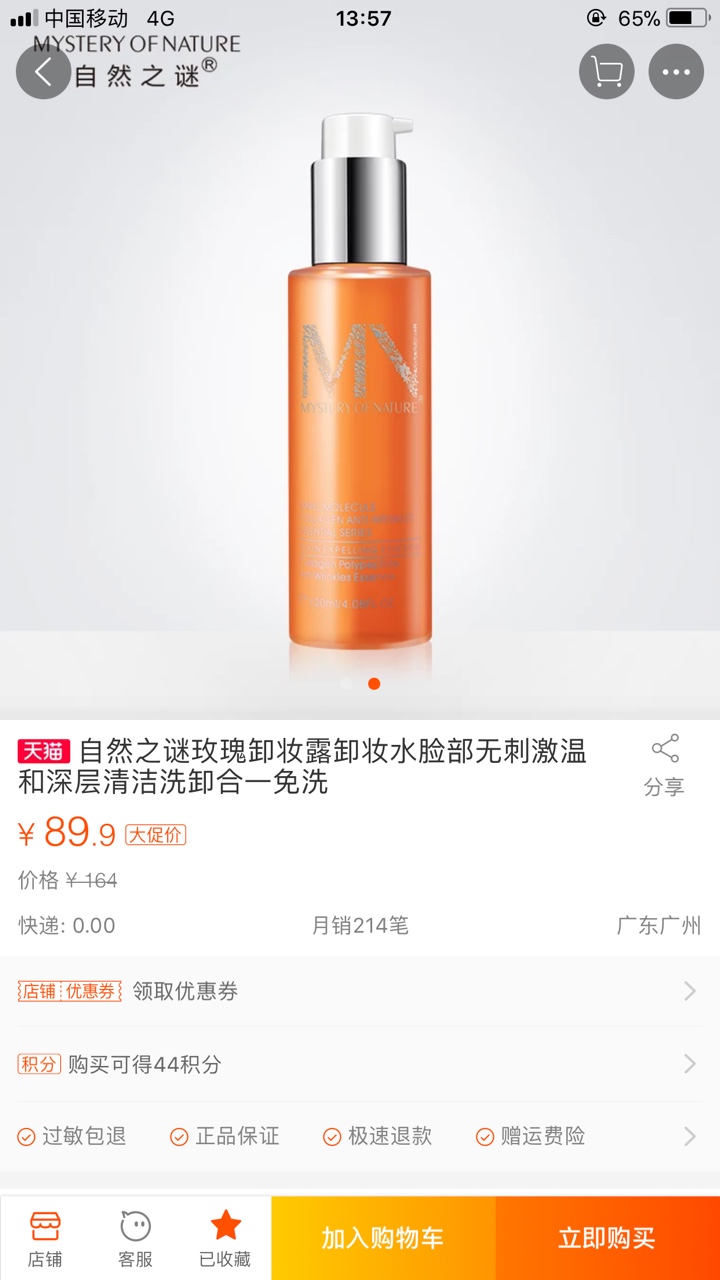Open the three-dot overflow menu
Screen dimensions: 720x1280
pyautogui.click(x=676, y=72)
